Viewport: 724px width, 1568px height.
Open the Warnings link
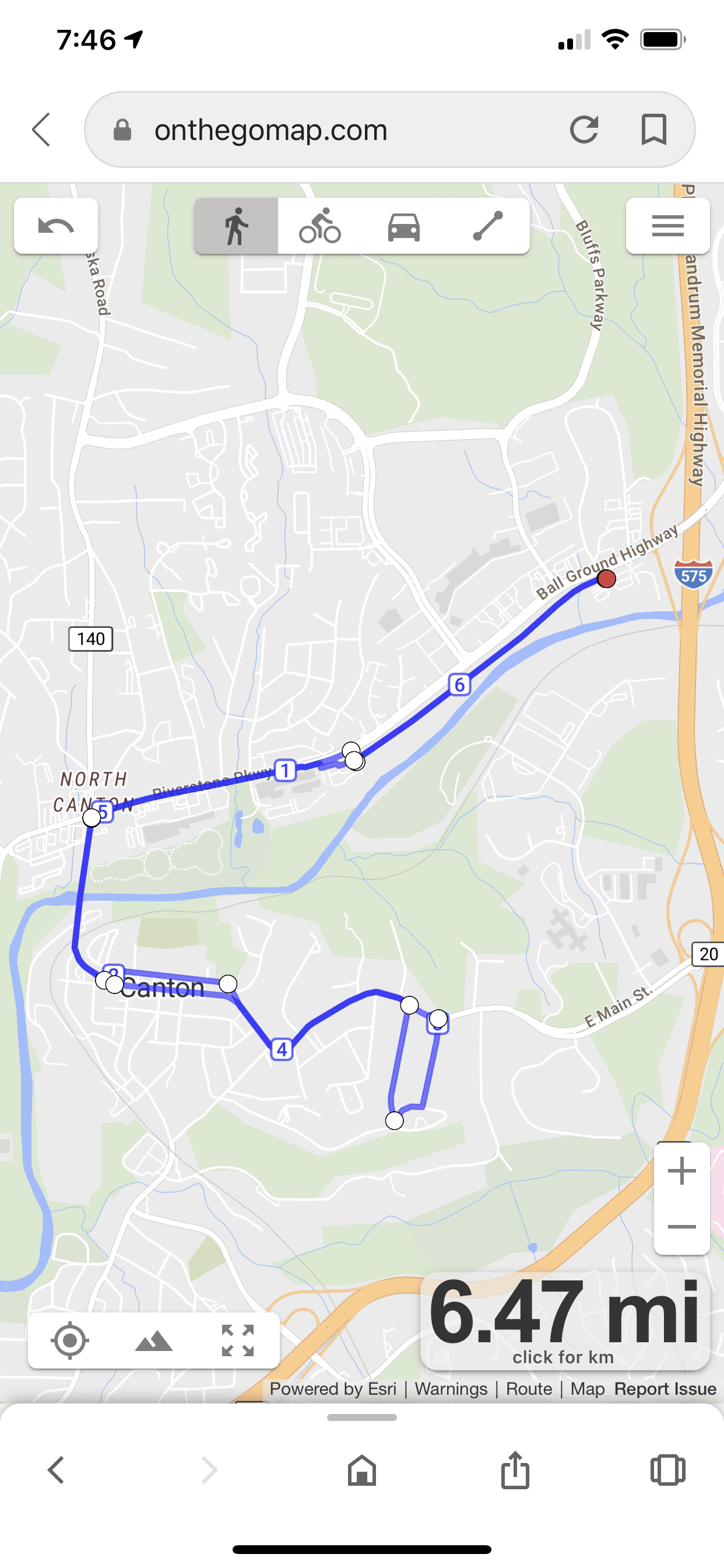pos(451,1388)
